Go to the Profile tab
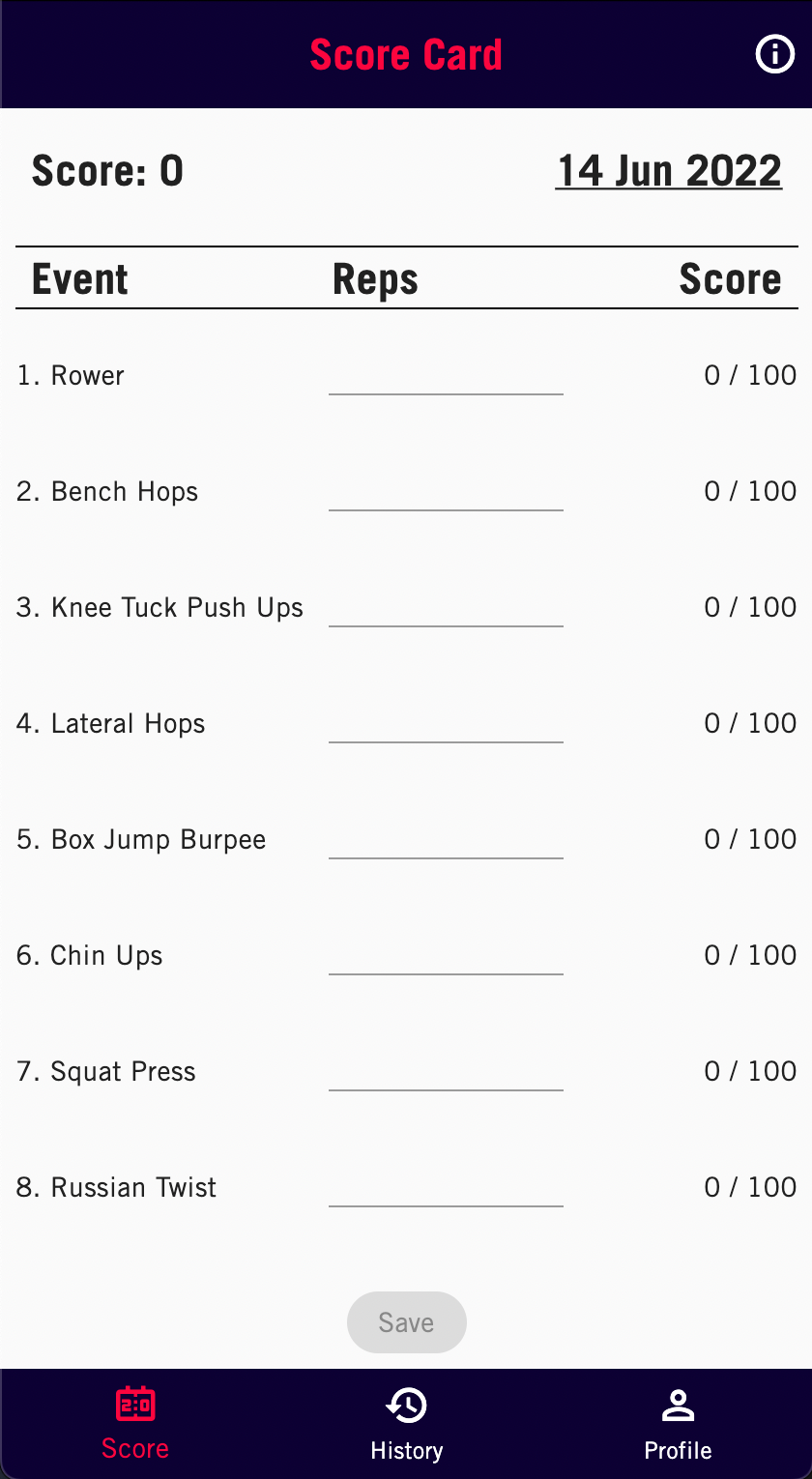The height and width of the screenshot is (1479, 812). tap(678, 1423)
